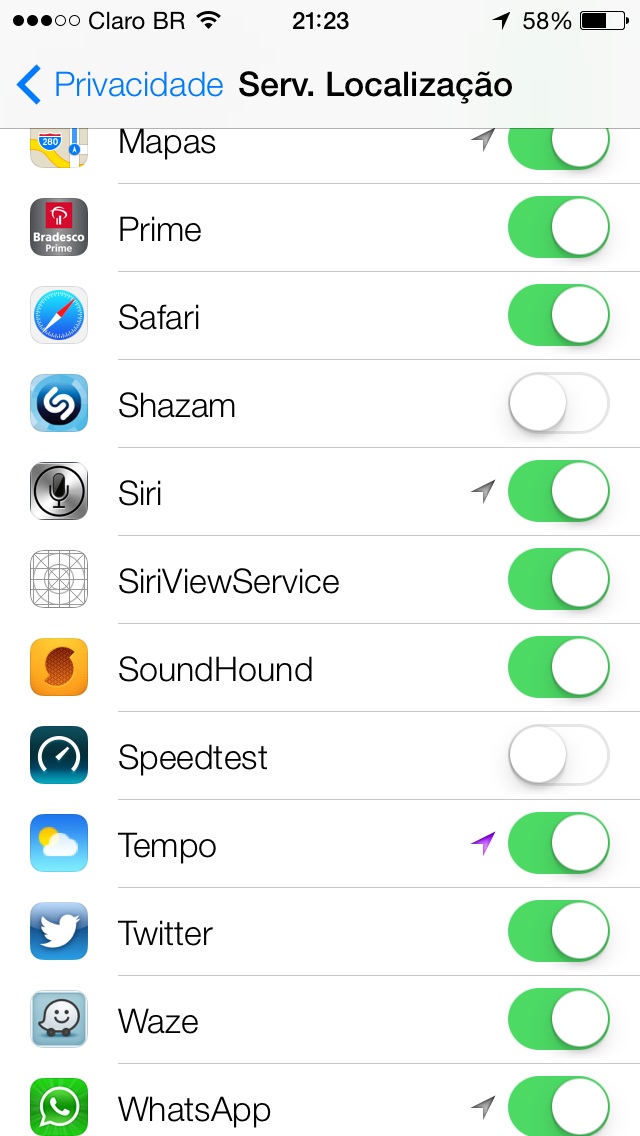Screen dimensions: 640x1136
Task: Go back to Privacidade
Action: tap(120, 85)
